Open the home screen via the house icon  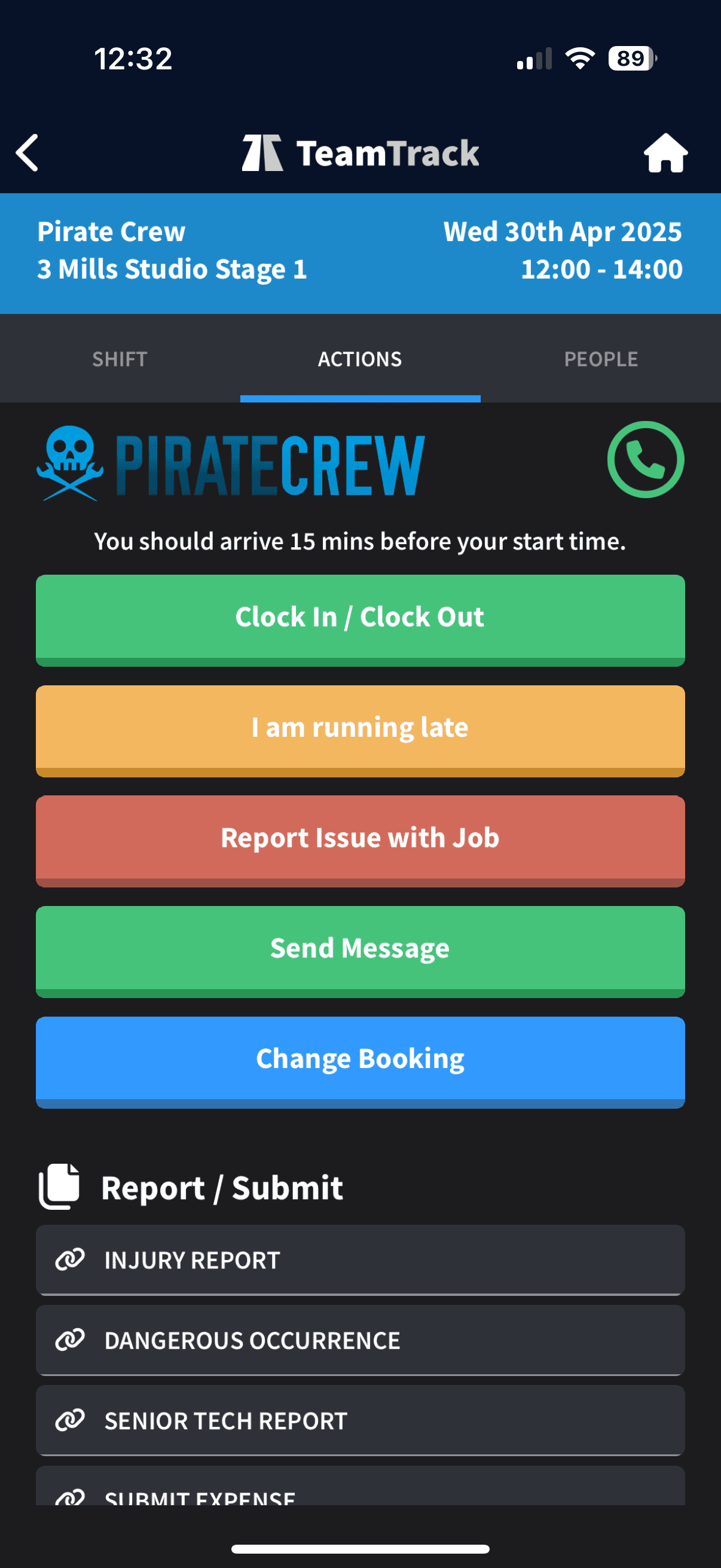click(x=665, y=152)
